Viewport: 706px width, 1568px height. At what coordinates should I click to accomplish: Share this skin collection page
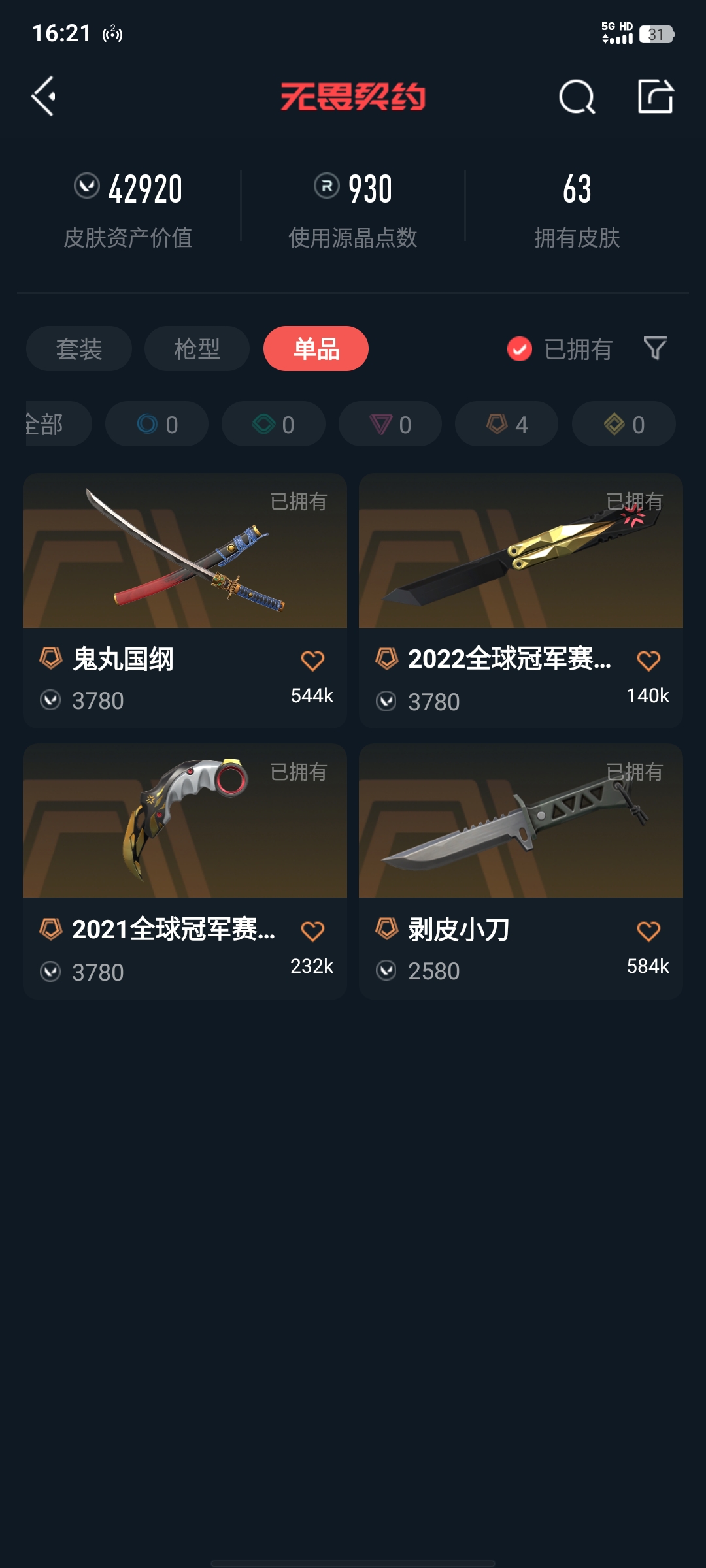(655, 97)
